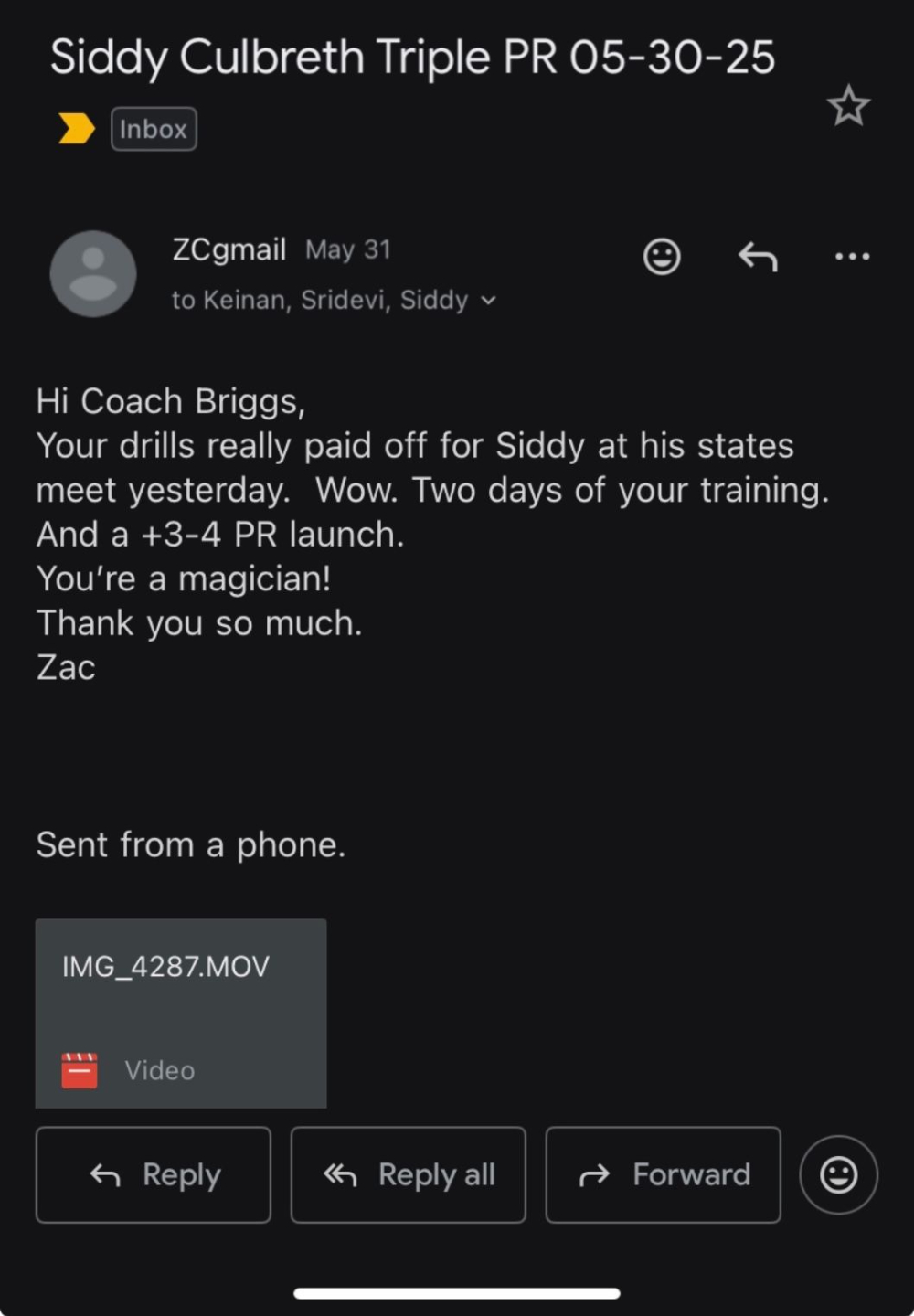Forward this email
The height and width of the screenshot is (1316, 914).
pos(664,1174)
